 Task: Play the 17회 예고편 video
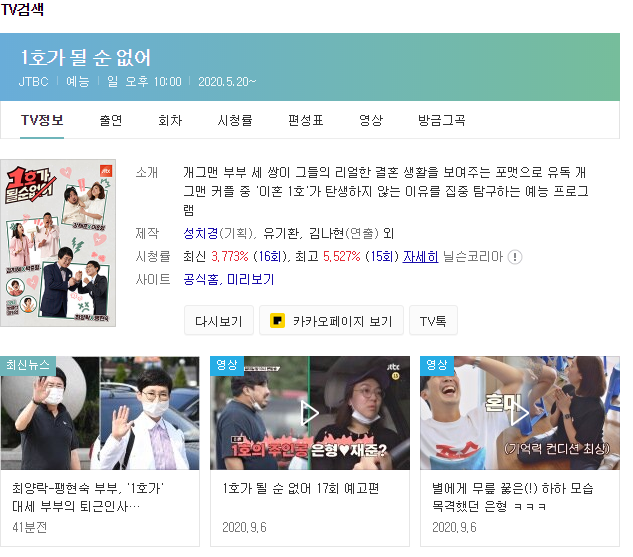pos(310,412)
